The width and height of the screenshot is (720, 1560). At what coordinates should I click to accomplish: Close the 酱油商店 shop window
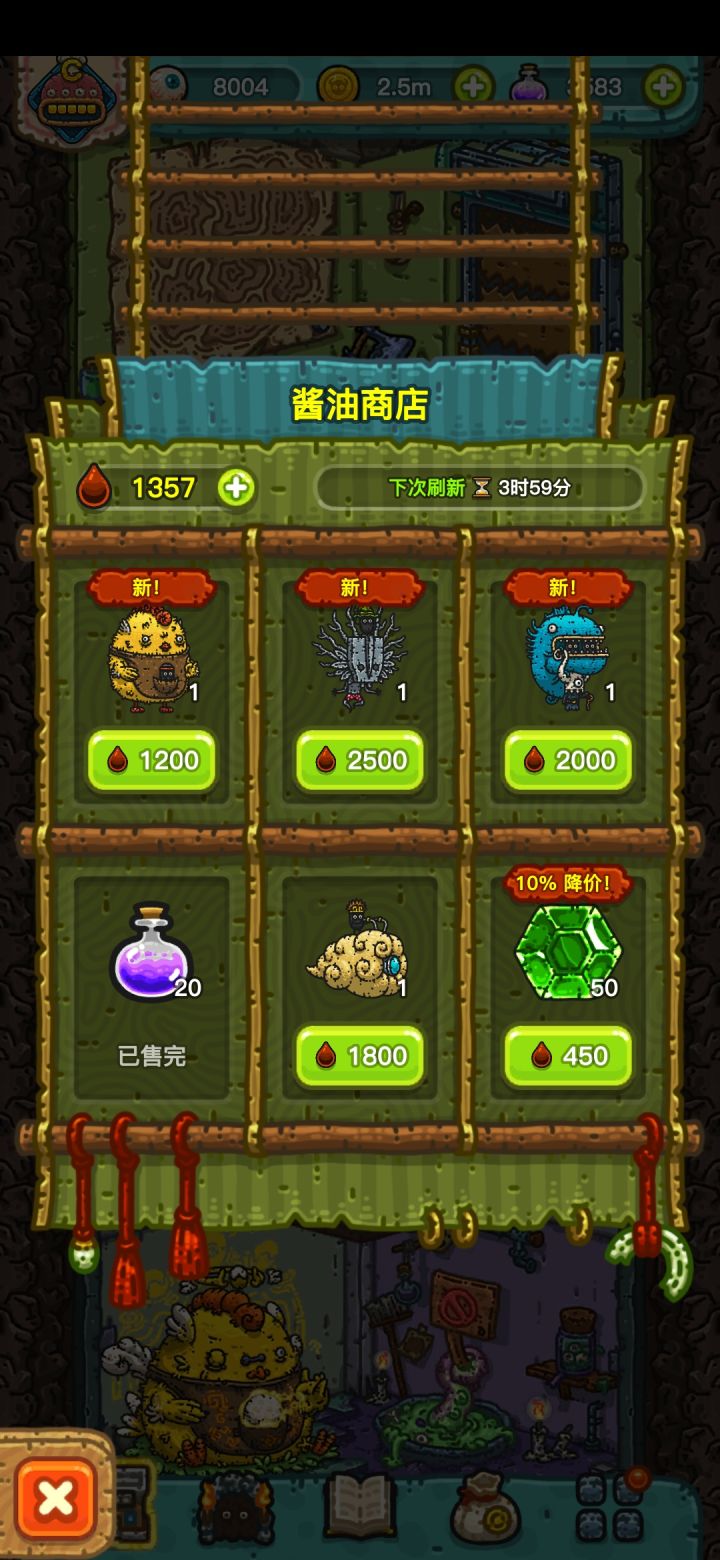pos(57,1495)
